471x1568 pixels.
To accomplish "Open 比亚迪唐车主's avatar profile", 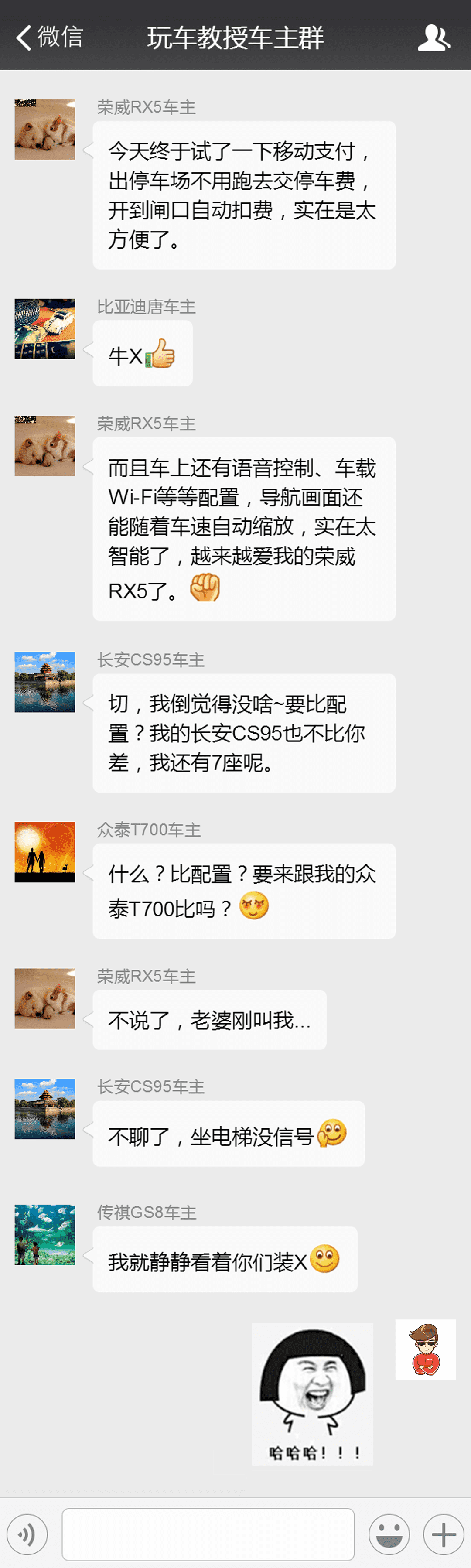I will coord(45,329).
